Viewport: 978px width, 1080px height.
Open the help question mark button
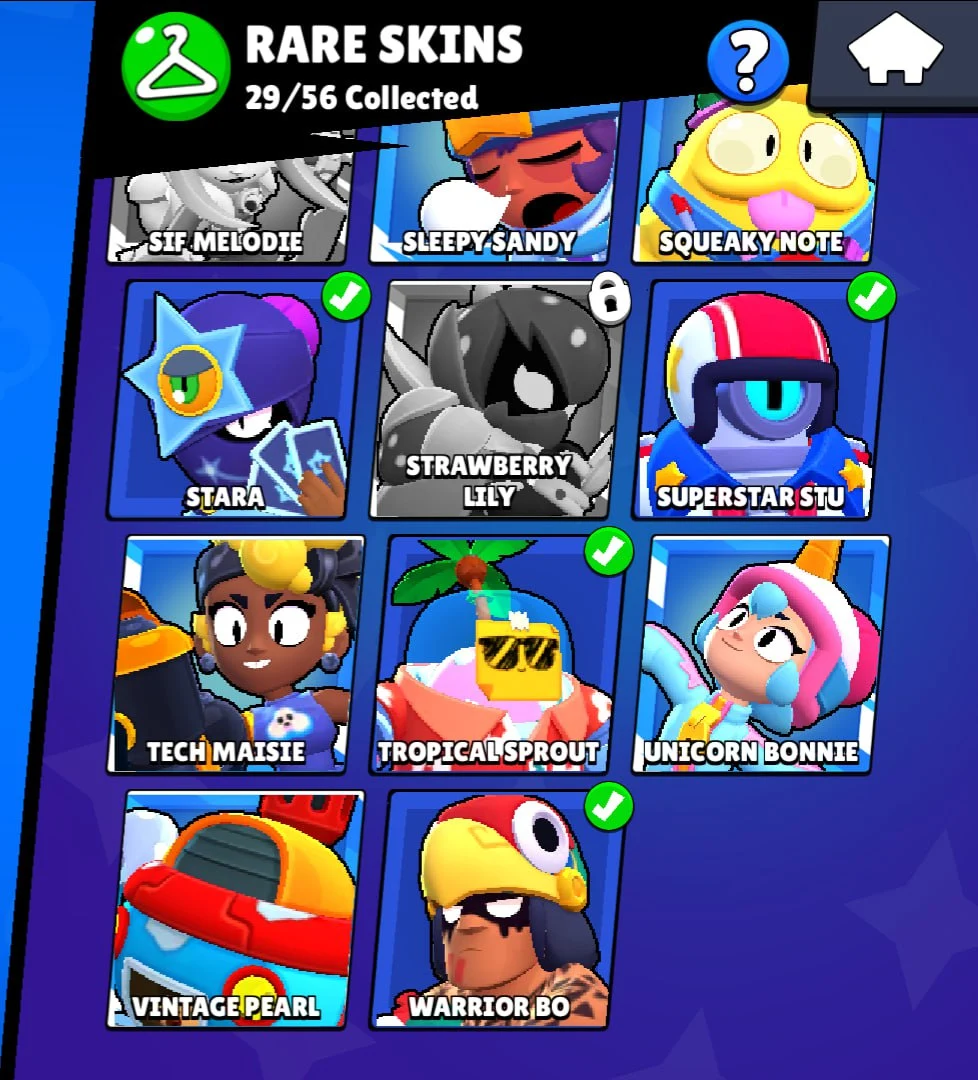pos(747,63)
